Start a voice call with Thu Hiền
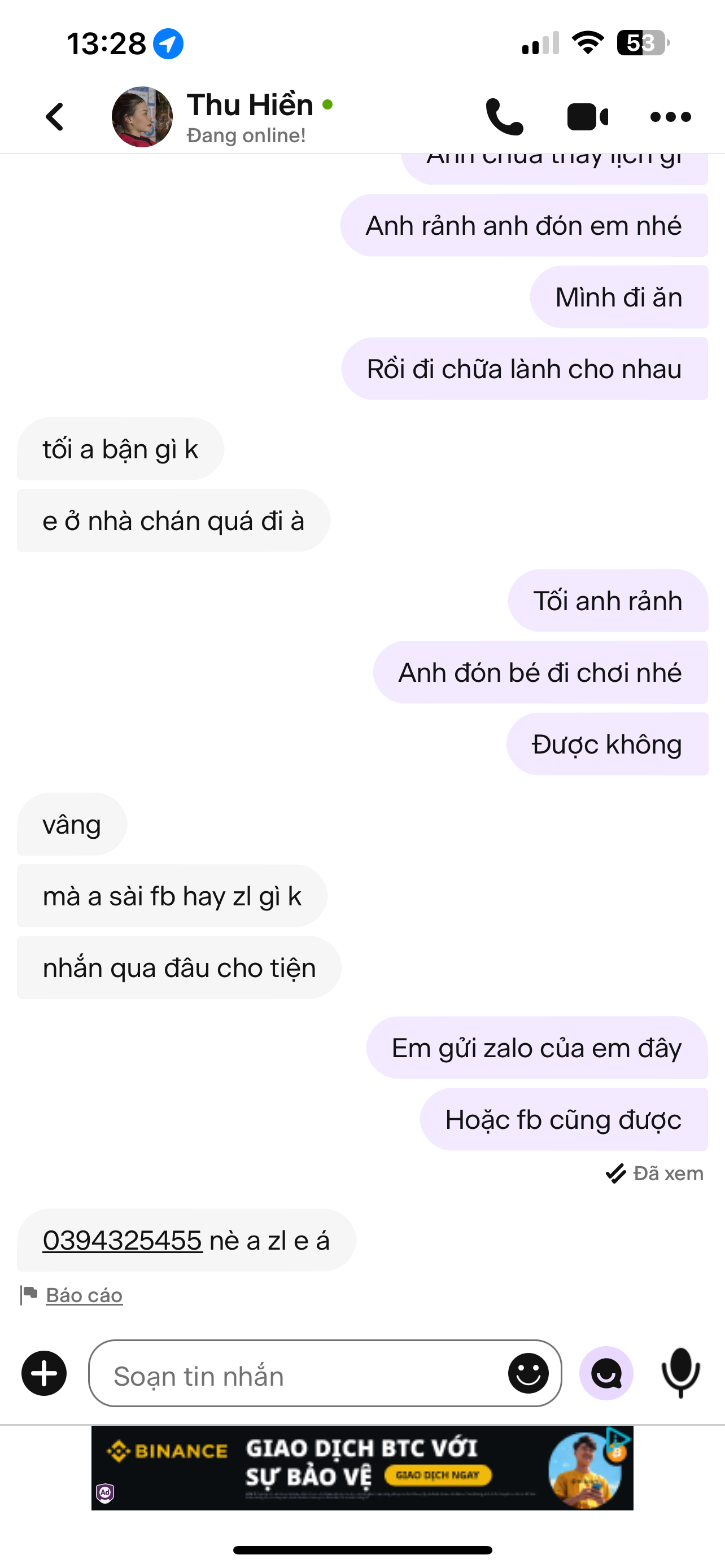This screenshot has width=725, height=1568. point(505,116)
